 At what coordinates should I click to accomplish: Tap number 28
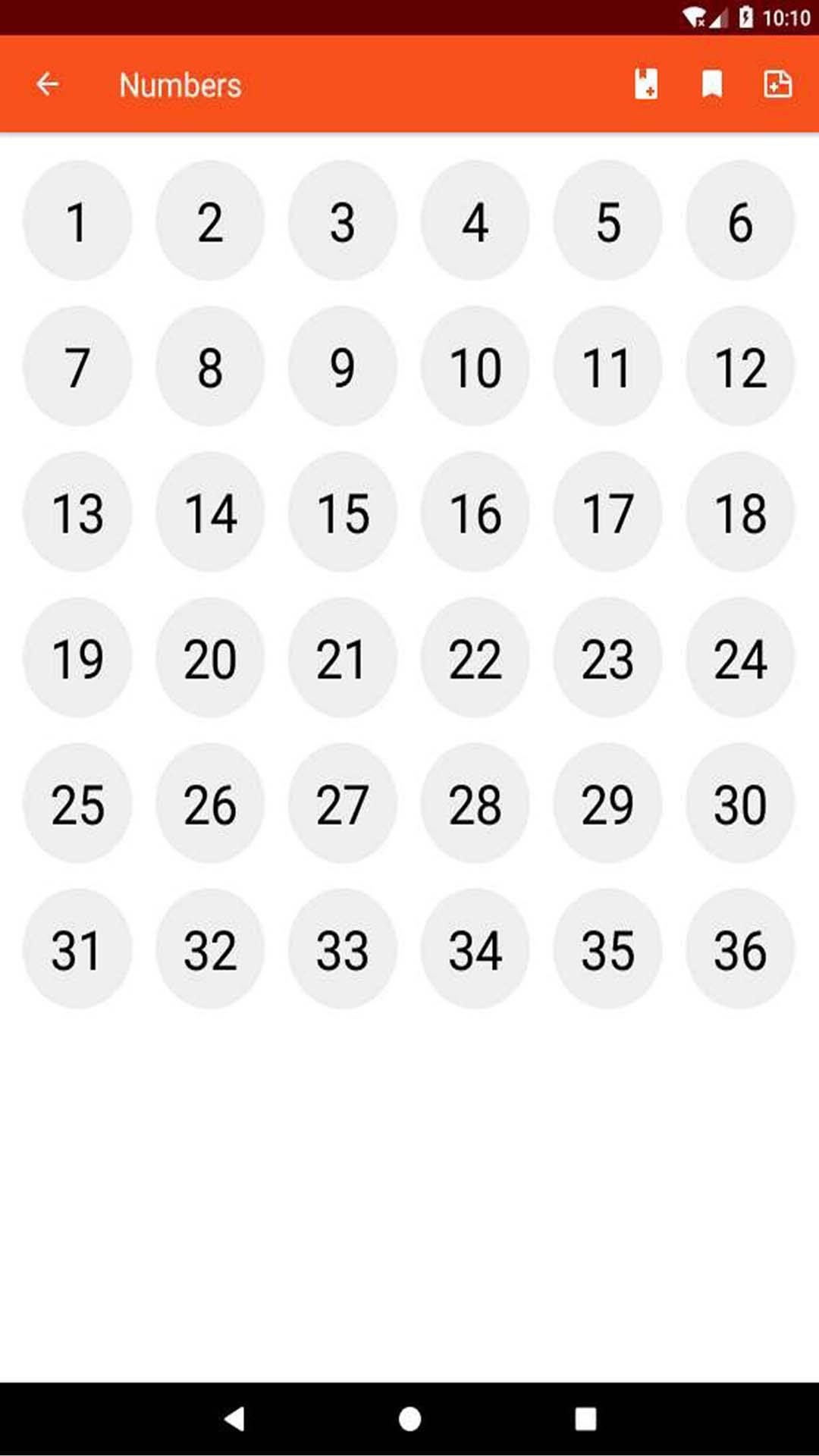[475, 803]
